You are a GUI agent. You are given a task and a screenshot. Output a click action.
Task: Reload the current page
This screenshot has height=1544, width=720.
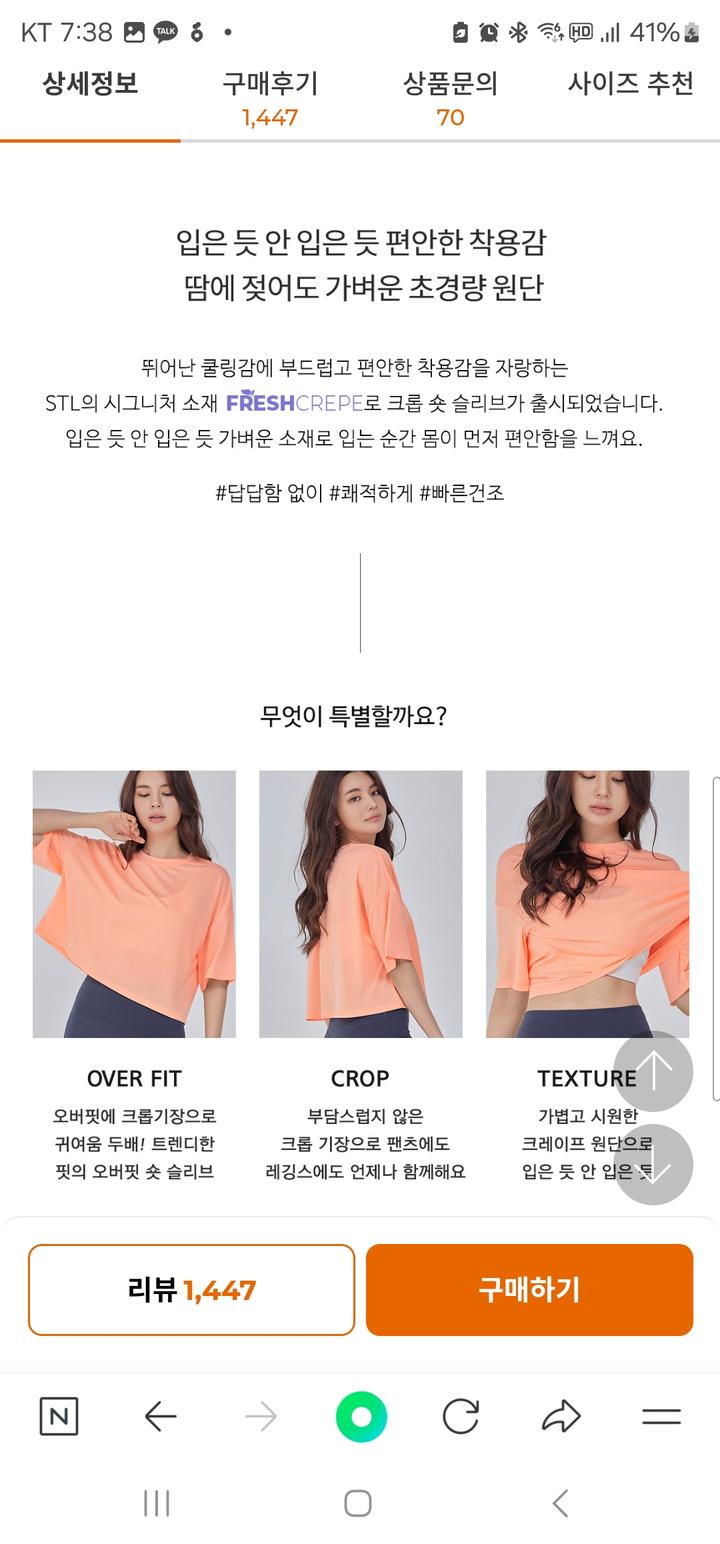point(460,1416)
